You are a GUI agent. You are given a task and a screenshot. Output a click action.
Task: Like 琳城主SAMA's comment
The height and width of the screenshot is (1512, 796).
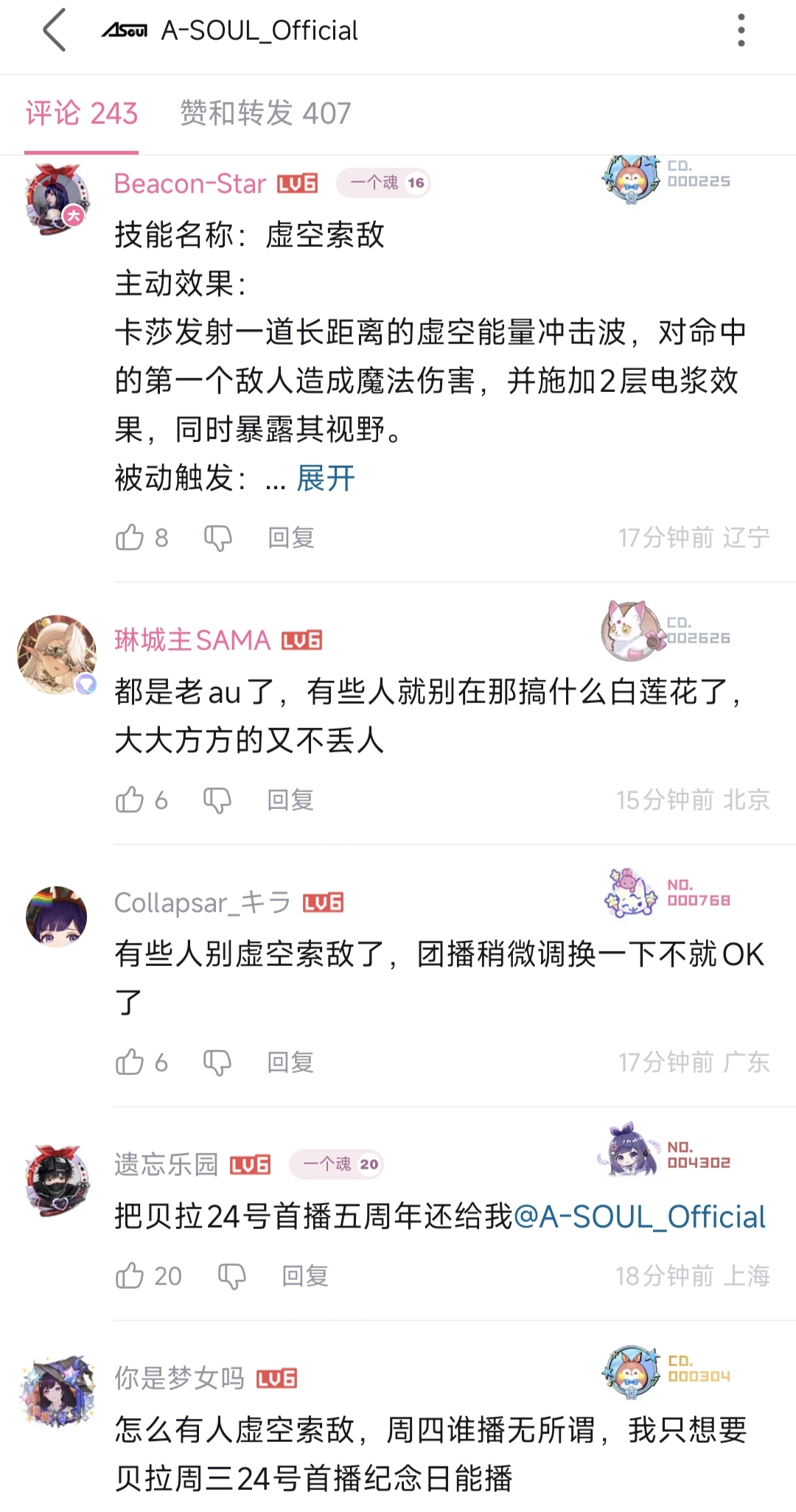click(x=130, y=799)
